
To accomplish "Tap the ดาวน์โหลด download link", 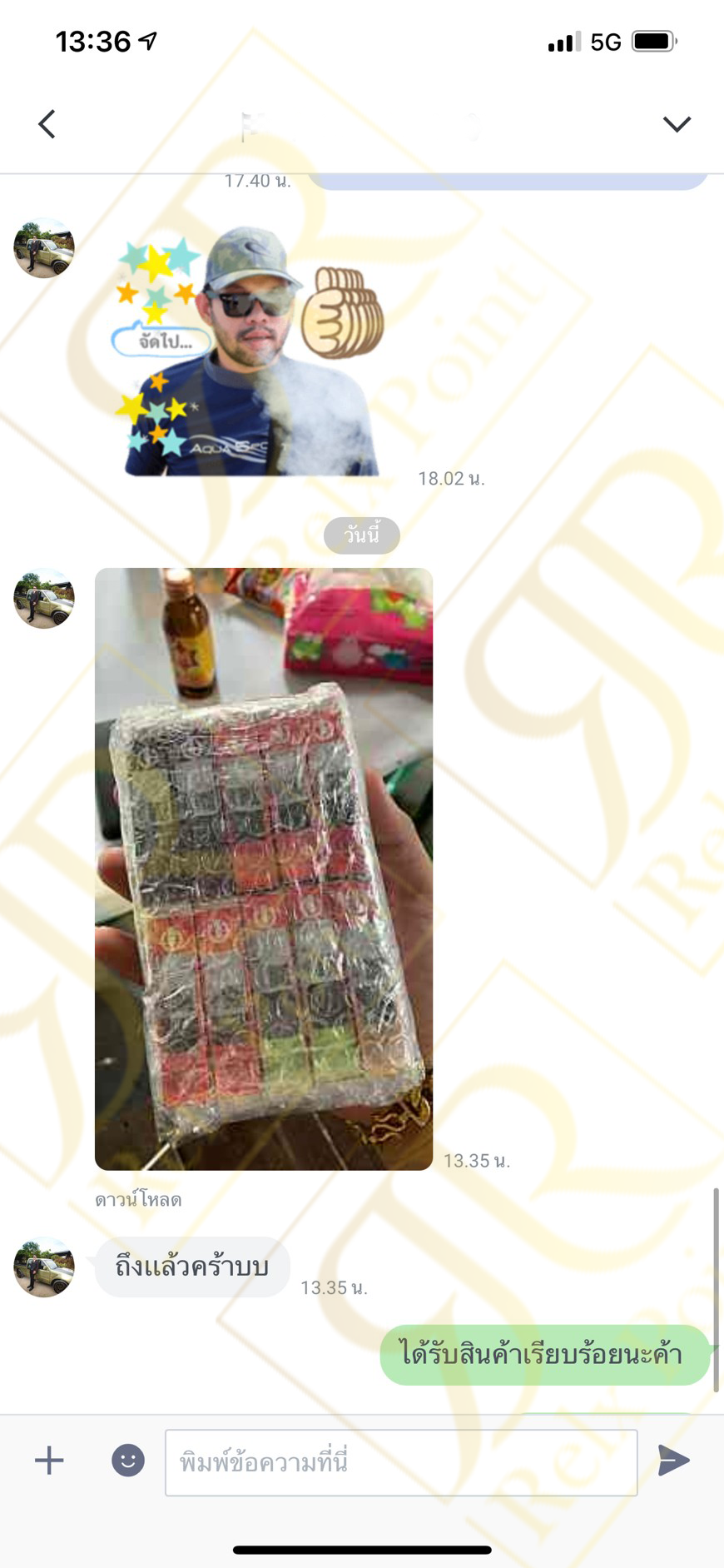I will click(138, 1199).
